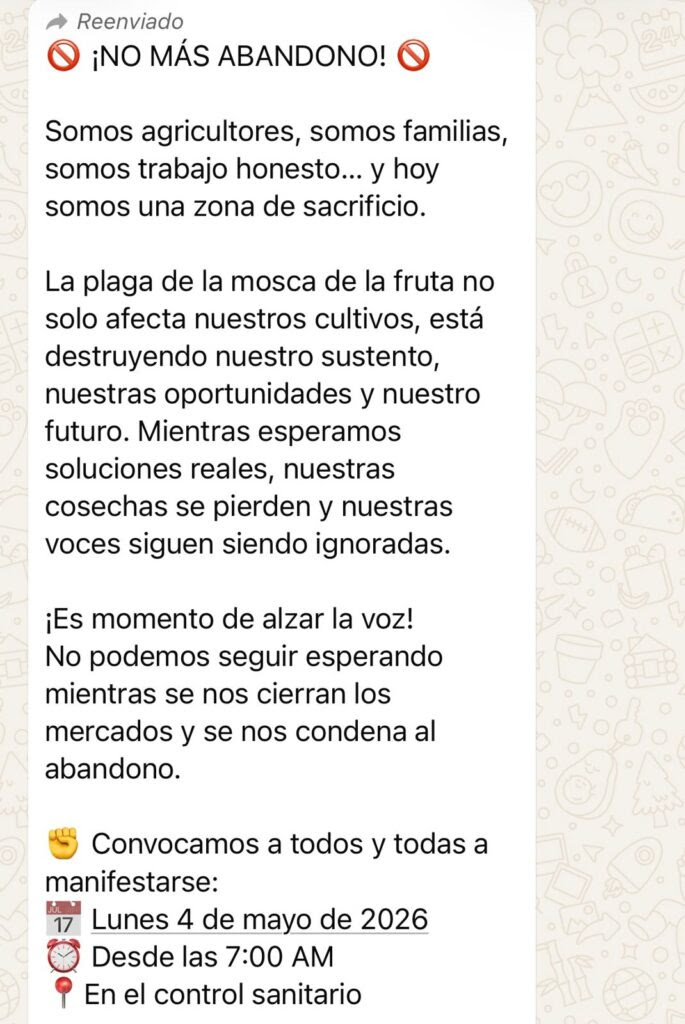Open the underlined date Lunes 4 de mayo de 2026
This screenshot has width=685, height=1024.
260,920
